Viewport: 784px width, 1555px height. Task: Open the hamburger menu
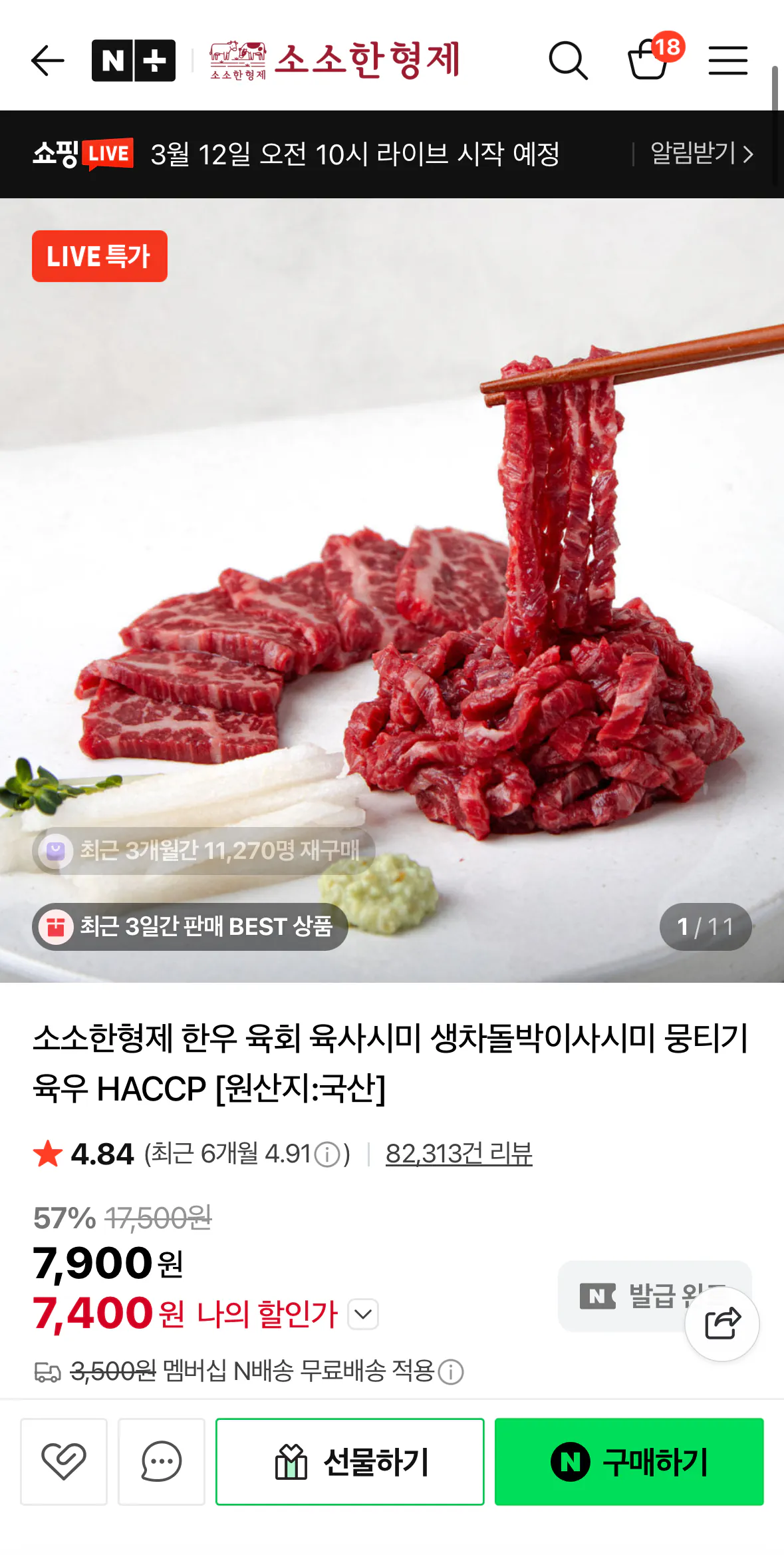[727, 60]
